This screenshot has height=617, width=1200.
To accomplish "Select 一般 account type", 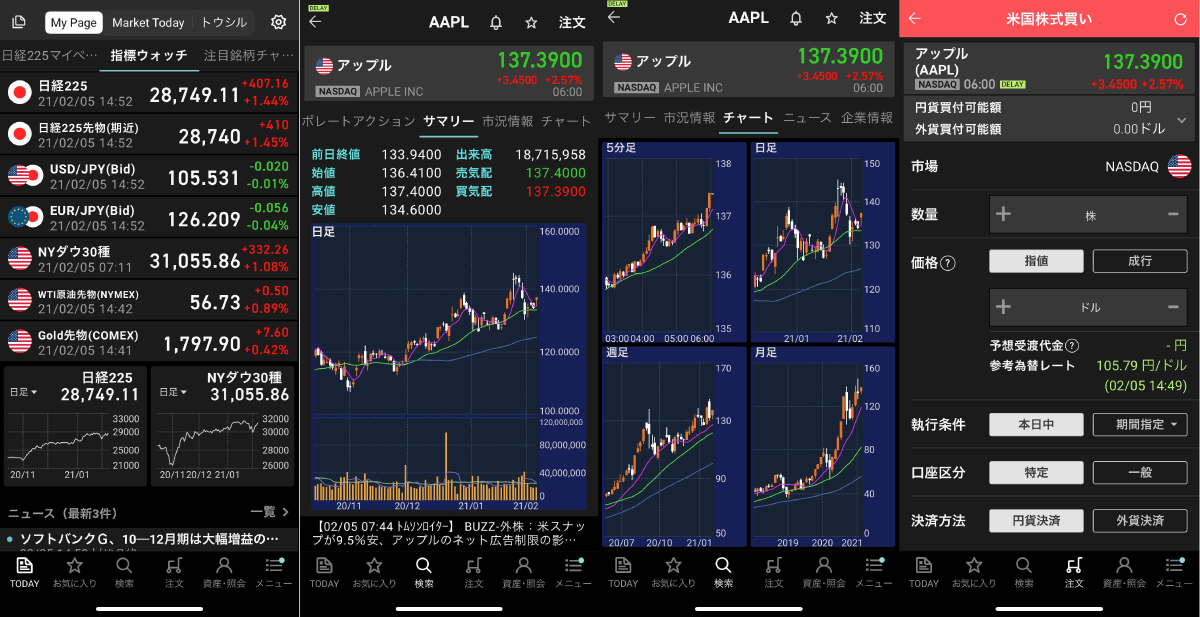I will tap(1139, 472).
